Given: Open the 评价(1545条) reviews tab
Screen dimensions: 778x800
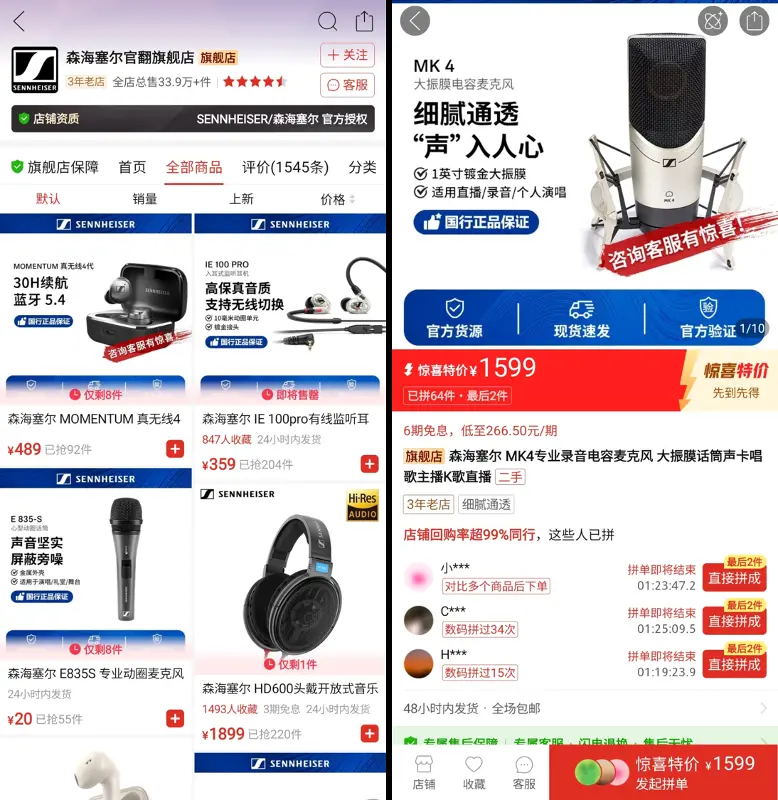Looking at the screenshot, I should pyautogui.click(x=285, y=167).
